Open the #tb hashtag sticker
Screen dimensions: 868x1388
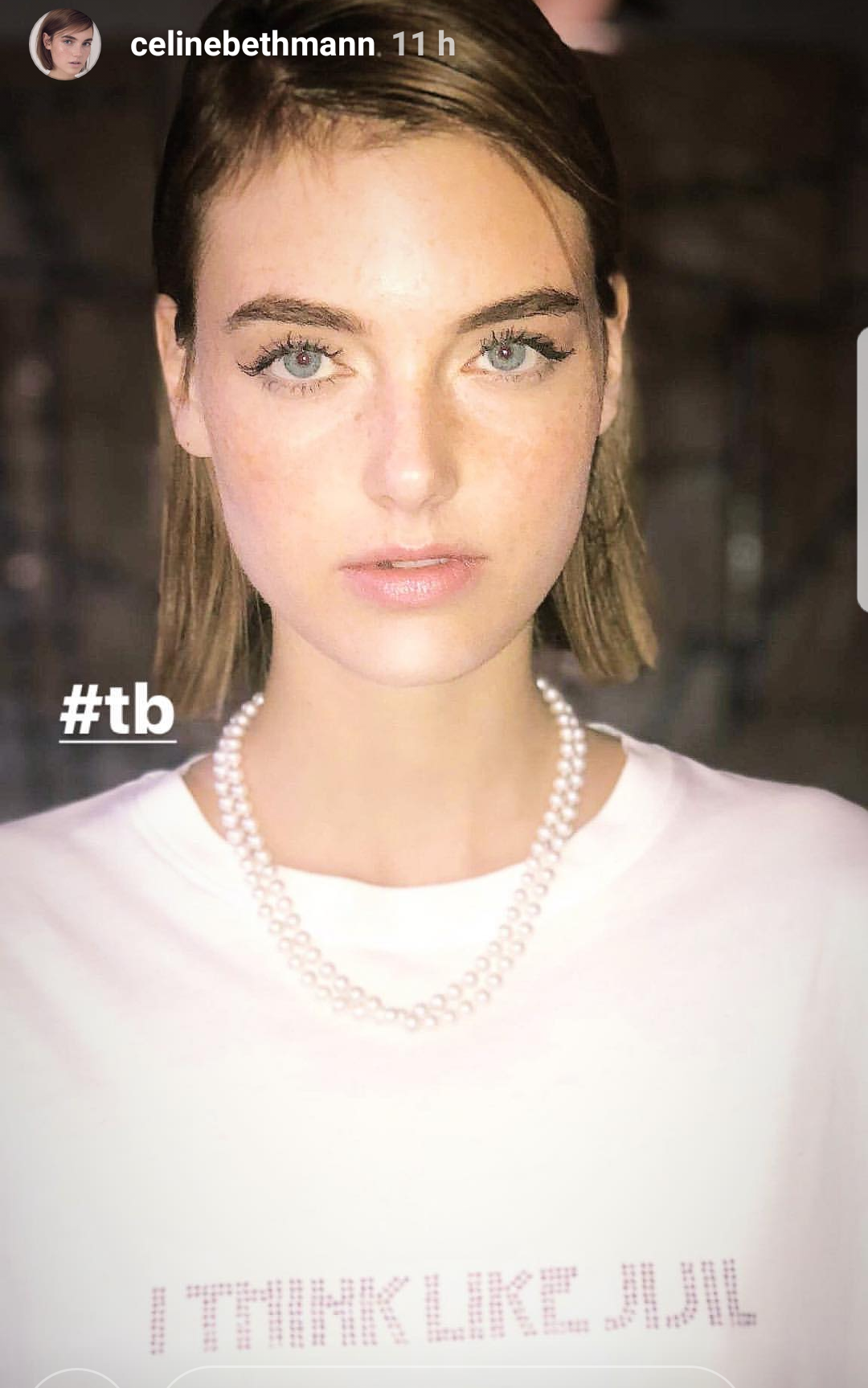117,713
